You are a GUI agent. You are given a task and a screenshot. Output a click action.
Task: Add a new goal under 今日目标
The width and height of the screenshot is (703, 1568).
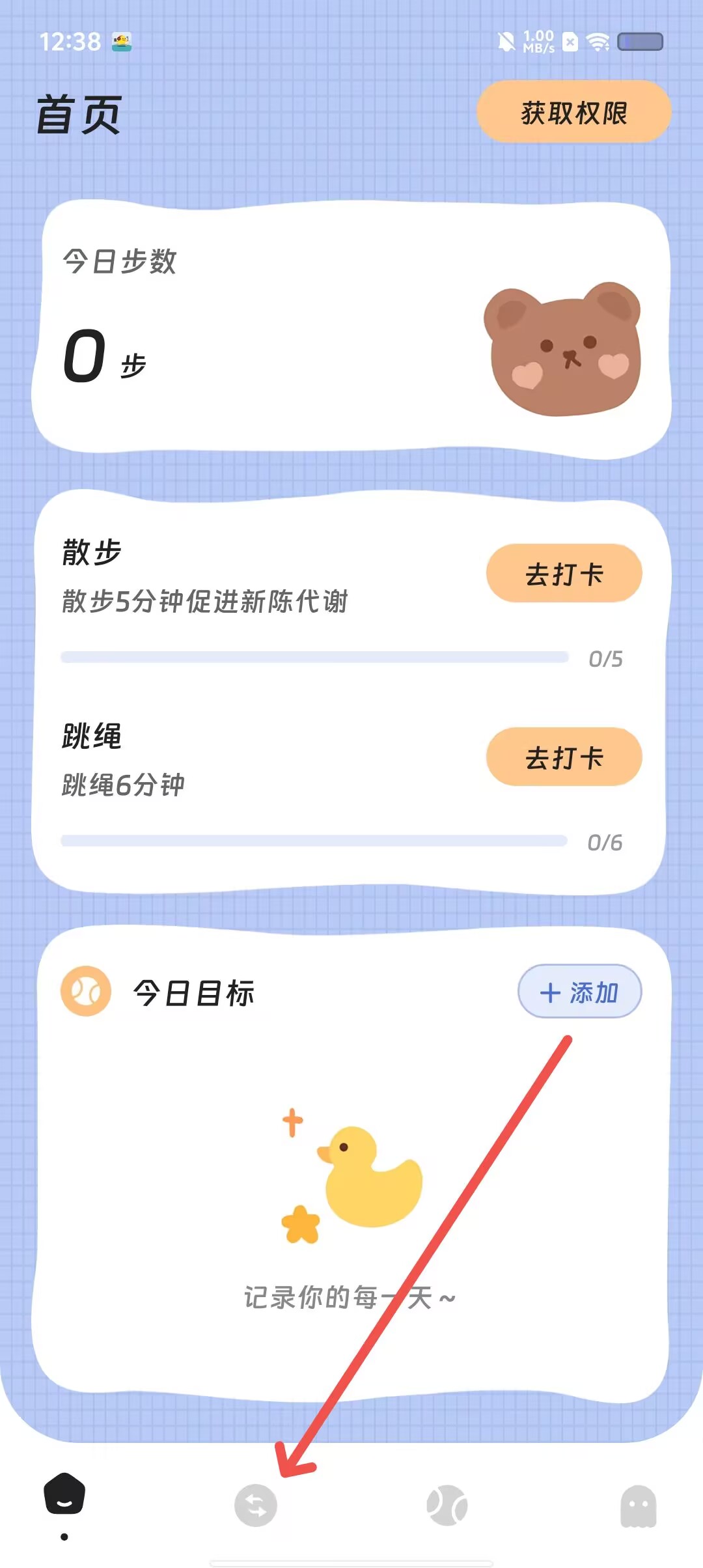[579, 992]
